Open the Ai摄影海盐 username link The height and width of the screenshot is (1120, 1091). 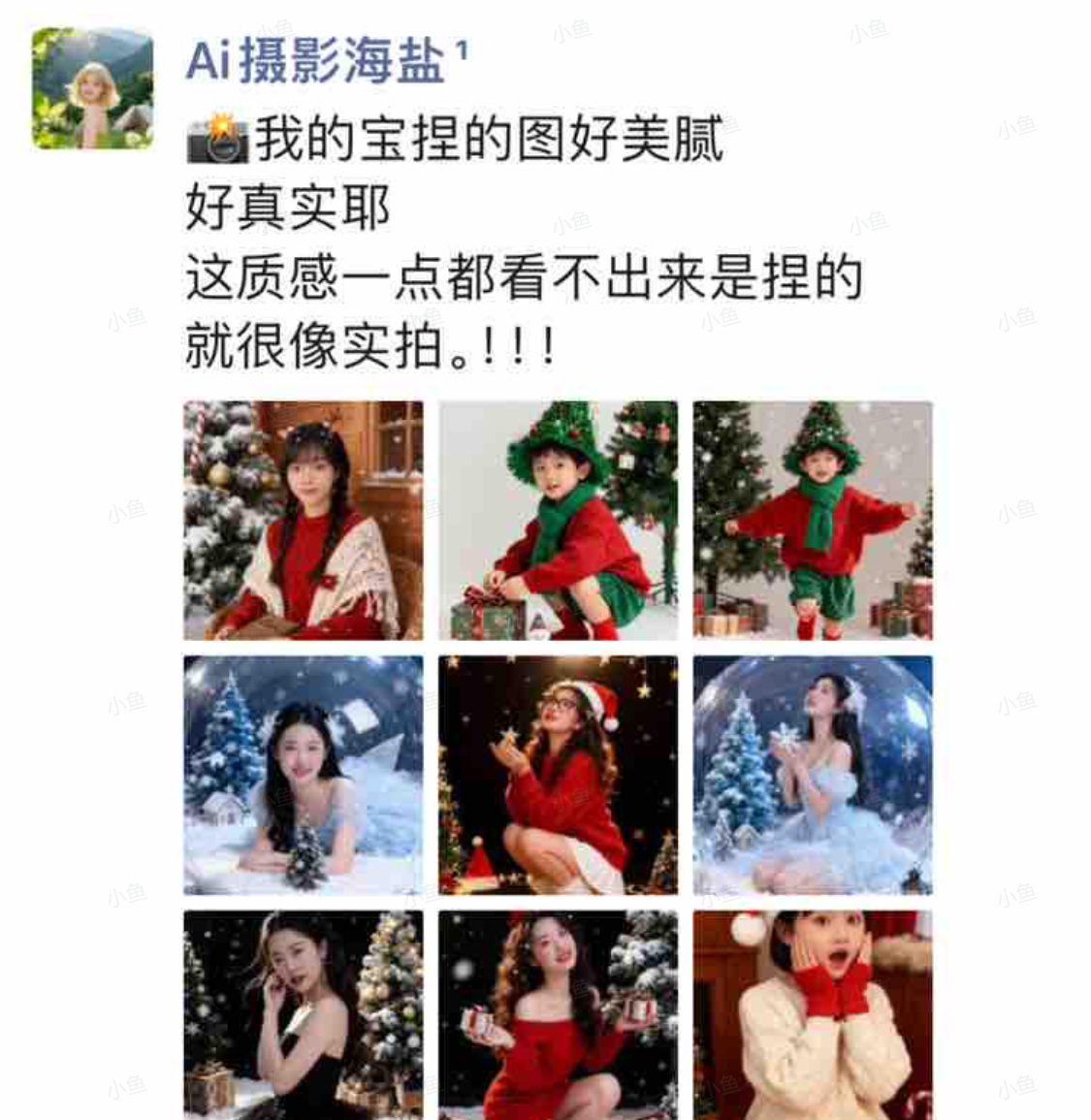[x=316, y=62]
